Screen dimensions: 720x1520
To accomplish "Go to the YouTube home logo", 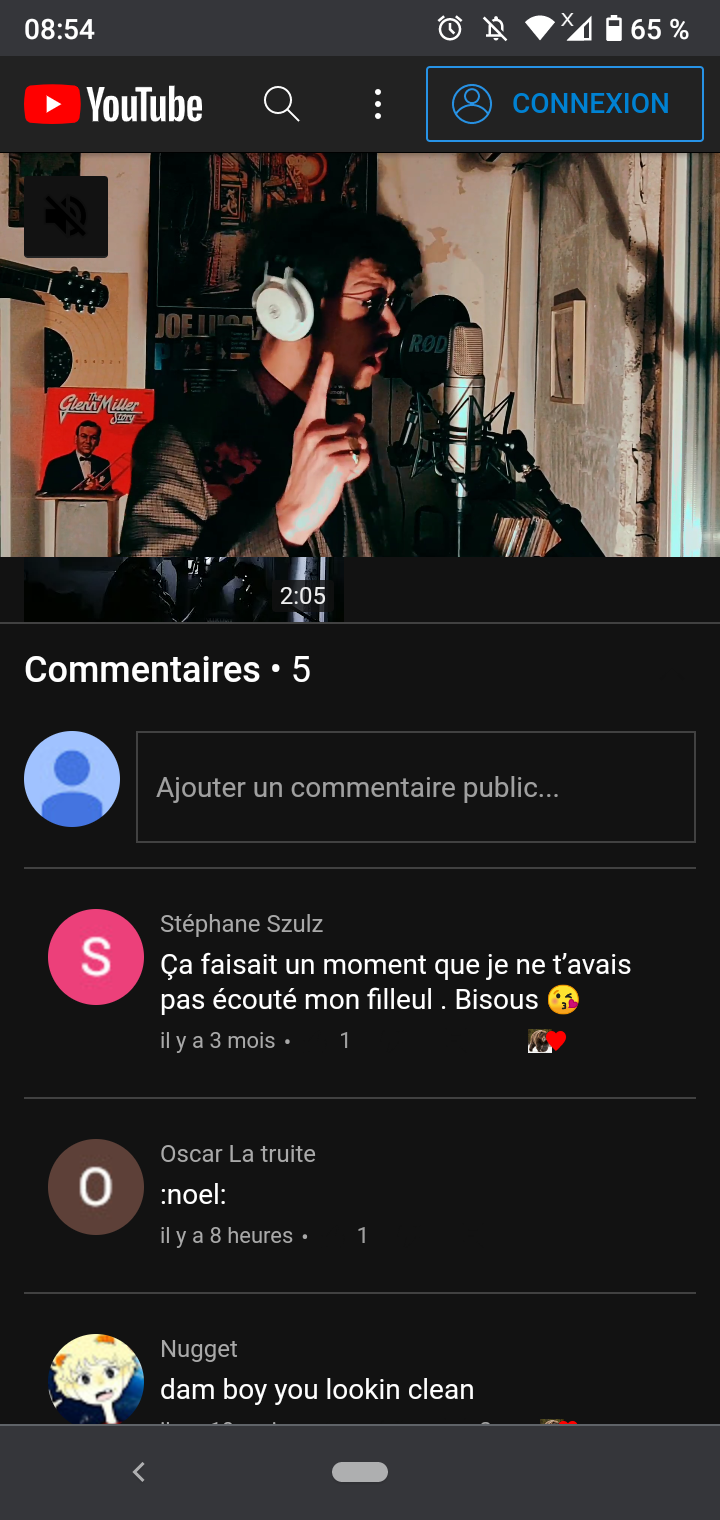I will pos(113,104).
